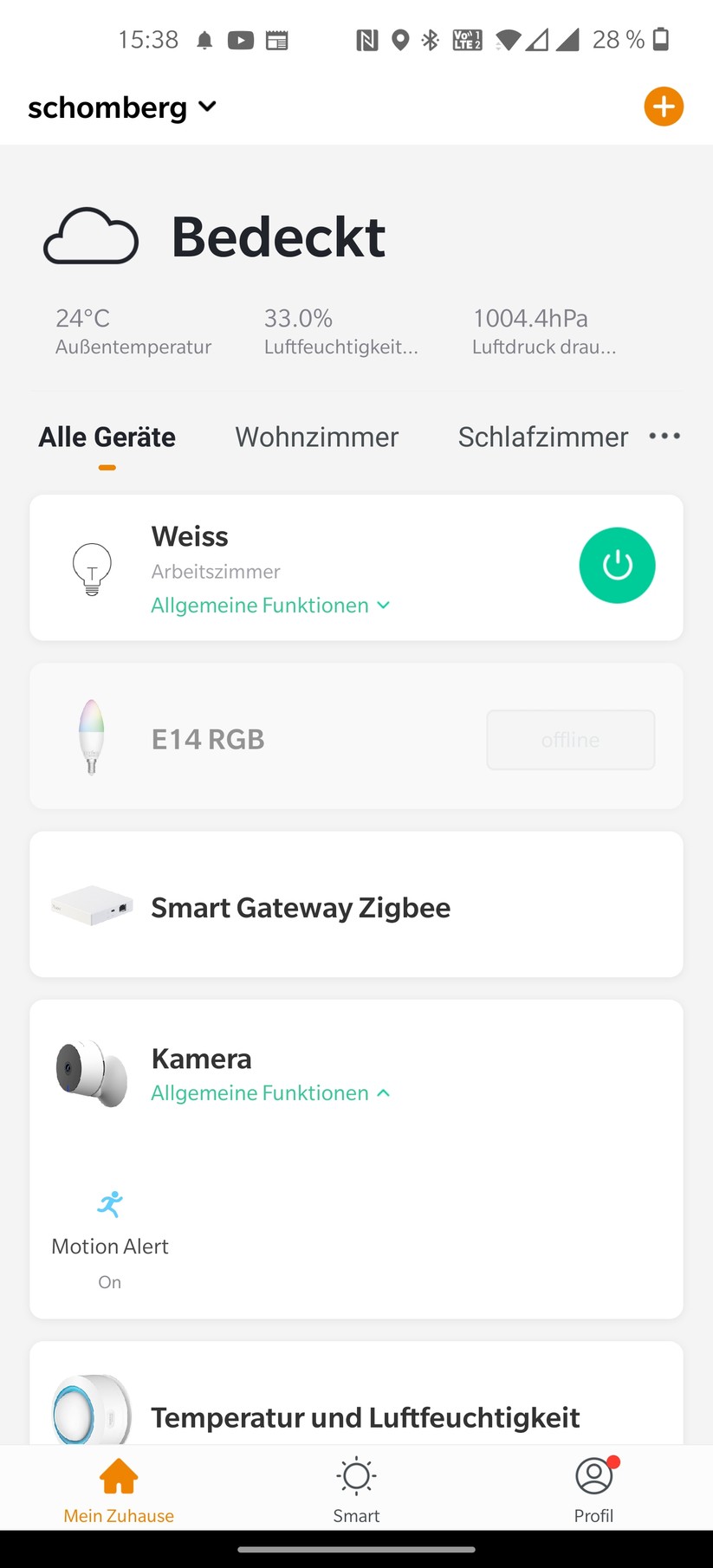The width and height of the screenshot is (713, 1568).
Task: Add a new device with plus button
Action: [664, 107]
